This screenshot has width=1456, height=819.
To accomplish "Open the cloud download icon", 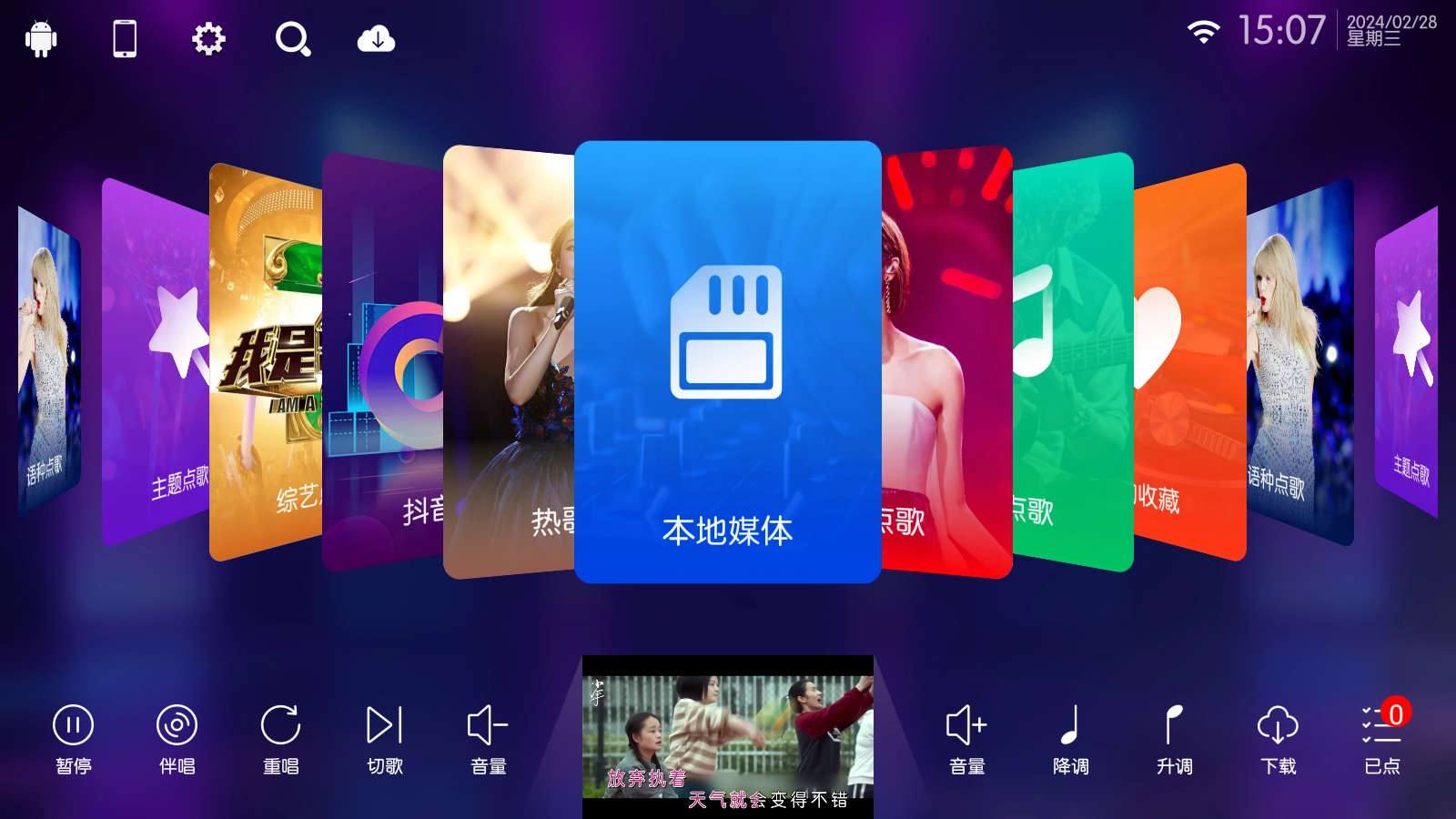I will [376, 39].
